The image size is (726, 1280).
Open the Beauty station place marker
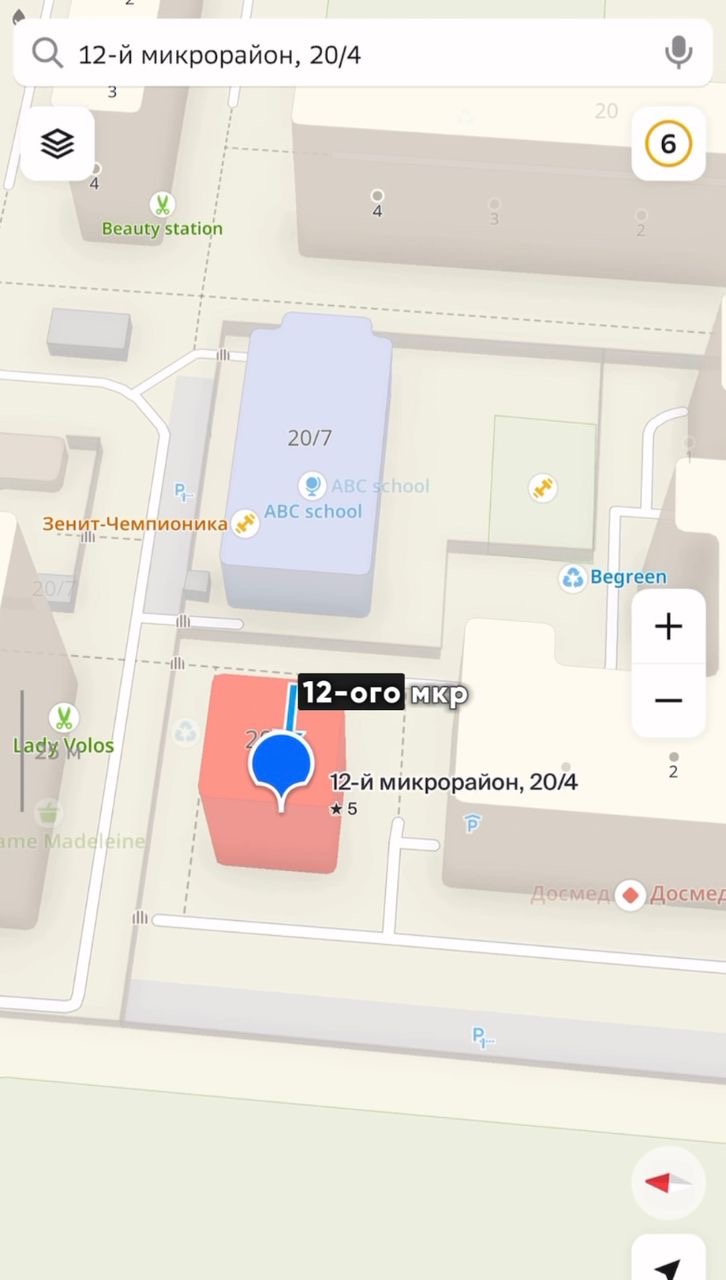[x=161, y=206]
